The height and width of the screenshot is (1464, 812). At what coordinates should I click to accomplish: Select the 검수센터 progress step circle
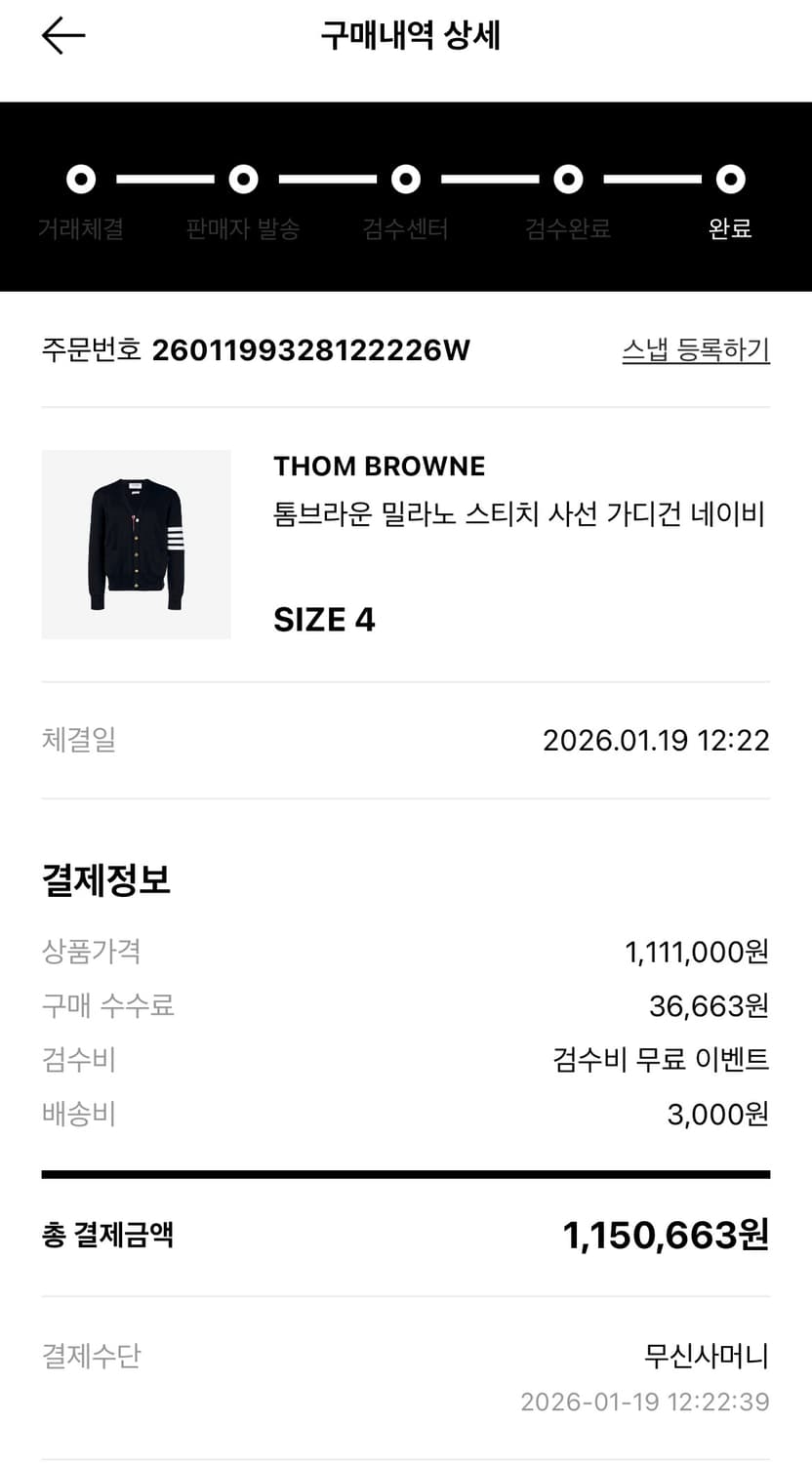pos(405,179)
